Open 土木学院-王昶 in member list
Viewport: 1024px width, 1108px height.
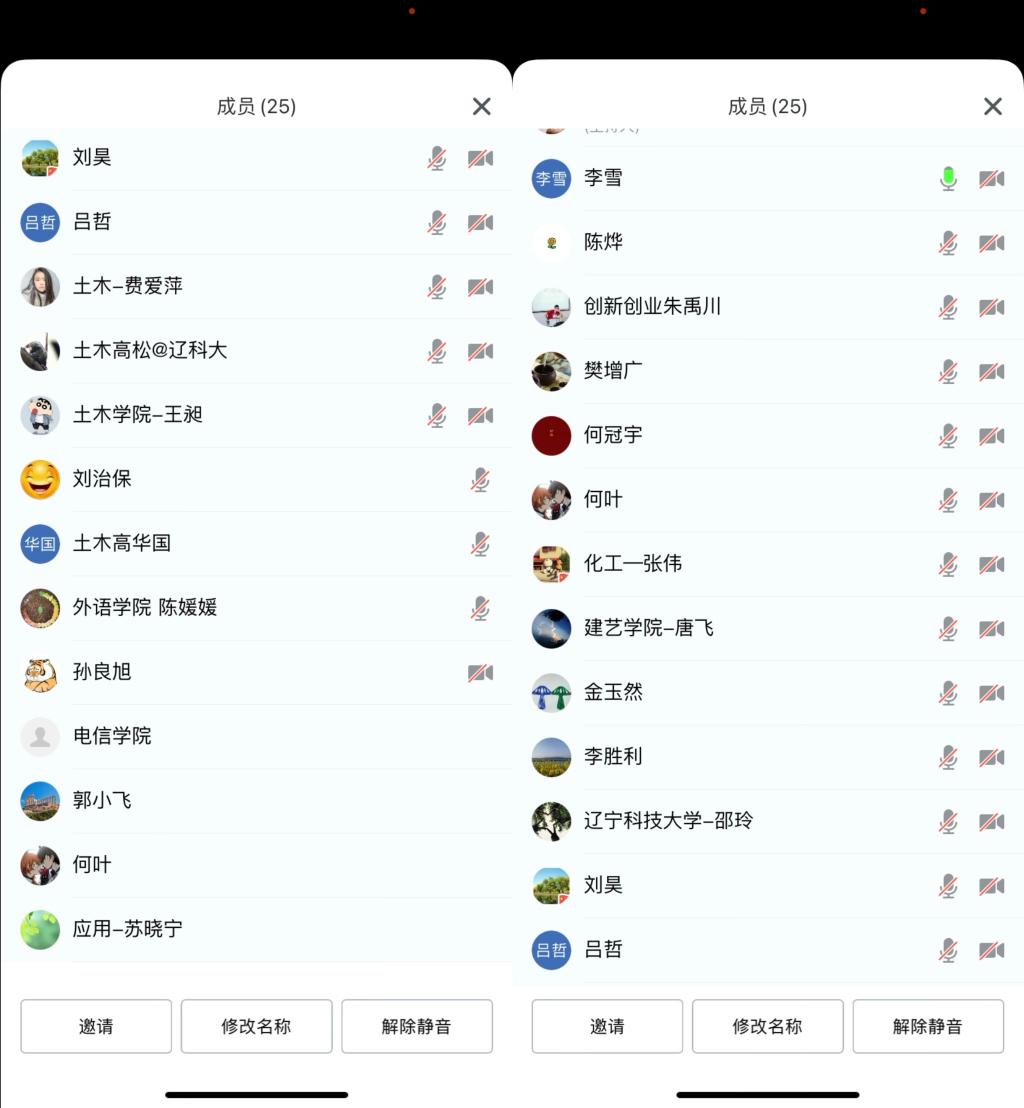(138, 414)
